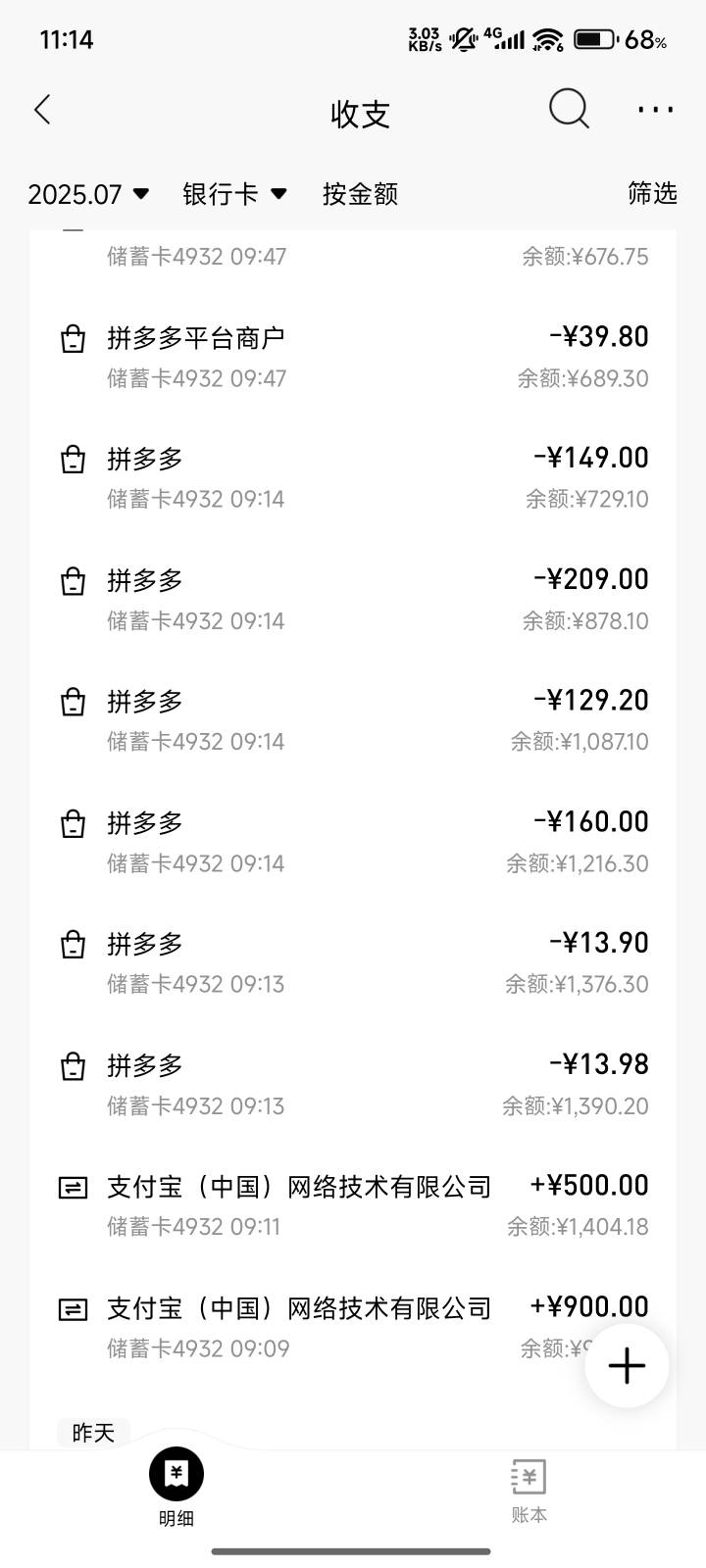Screen dimensions: 706x1568
Task: Open the search magnifier icon
Action: tap(569, 109)
